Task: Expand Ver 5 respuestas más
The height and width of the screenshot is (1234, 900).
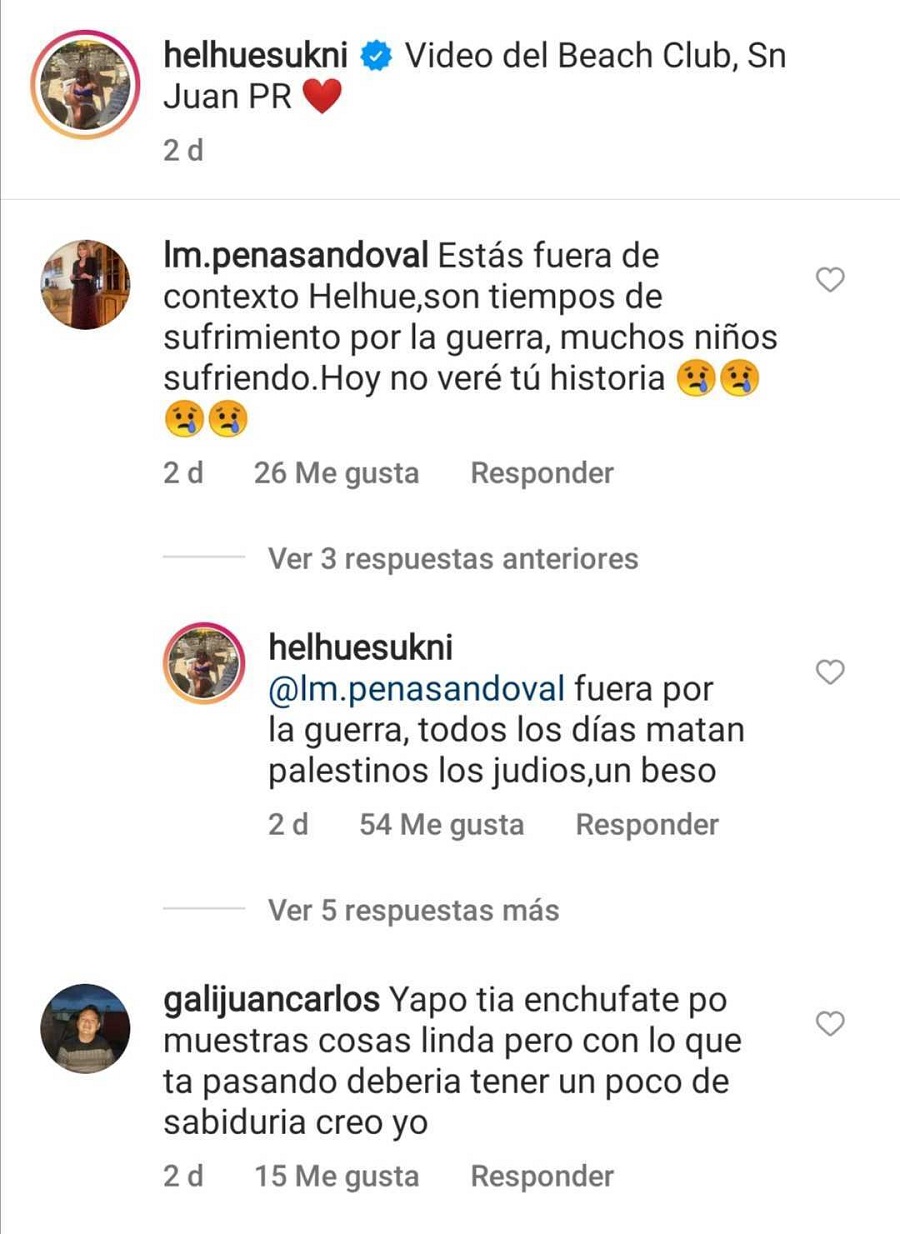Action: point(413,910)
